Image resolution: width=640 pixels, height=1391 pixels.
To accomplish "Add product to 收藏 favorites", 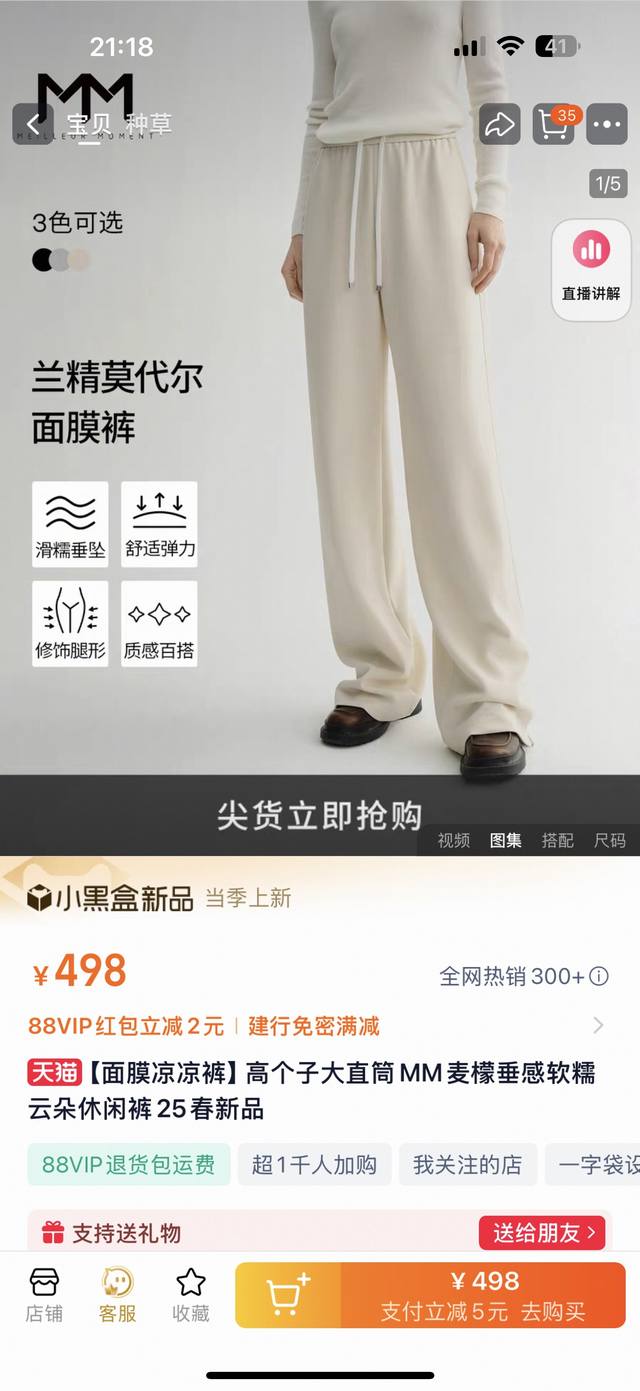I will 190,1295.
